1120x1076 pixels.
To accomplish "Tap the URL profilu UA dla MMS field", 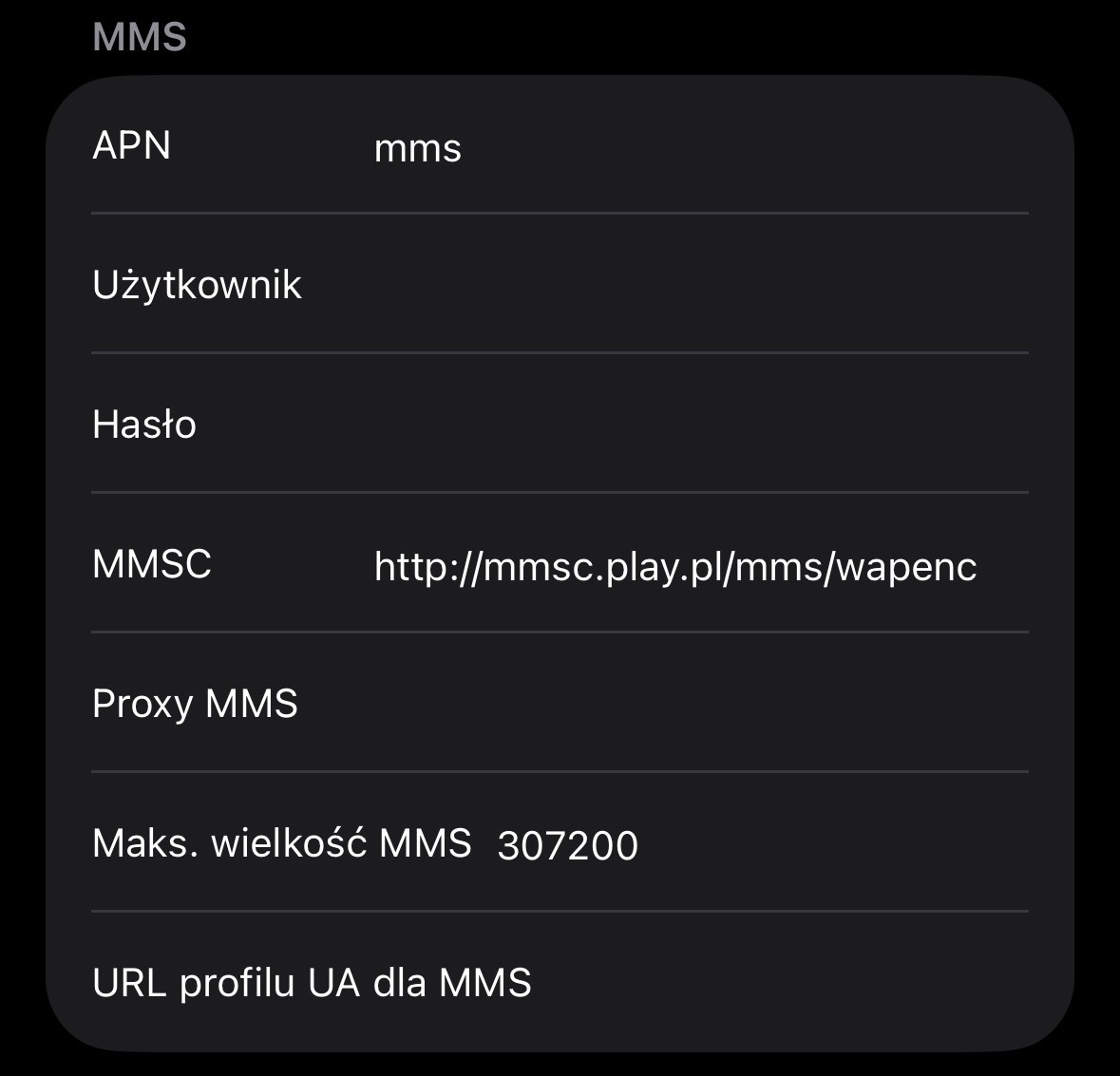I will 779,983.
